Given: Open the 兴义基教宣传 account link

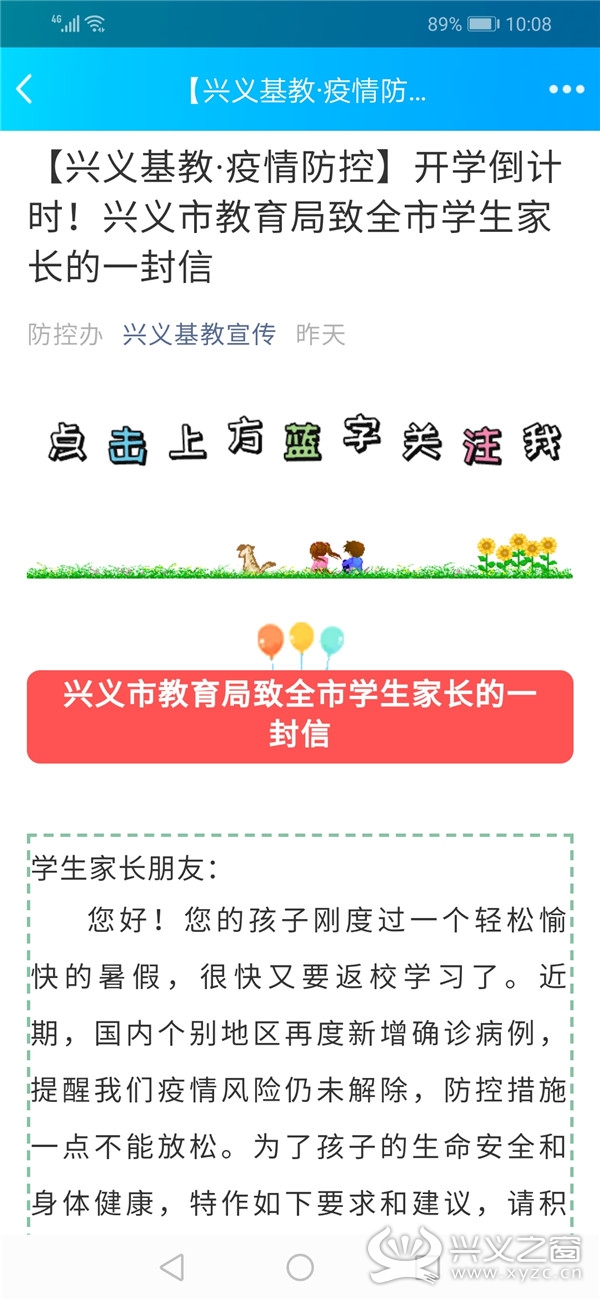Looking at the screenshot, I should click(x=199, y=334).
